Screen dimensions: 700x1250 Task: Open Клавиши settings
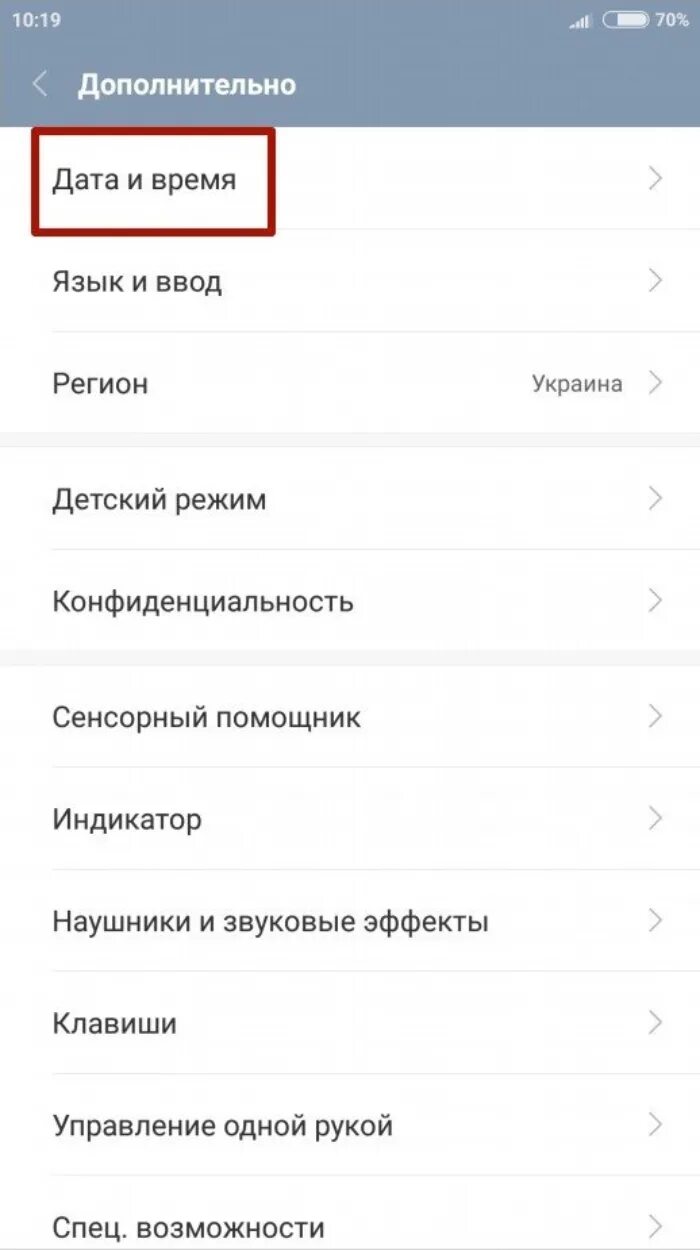click(x=115, y=1024)
